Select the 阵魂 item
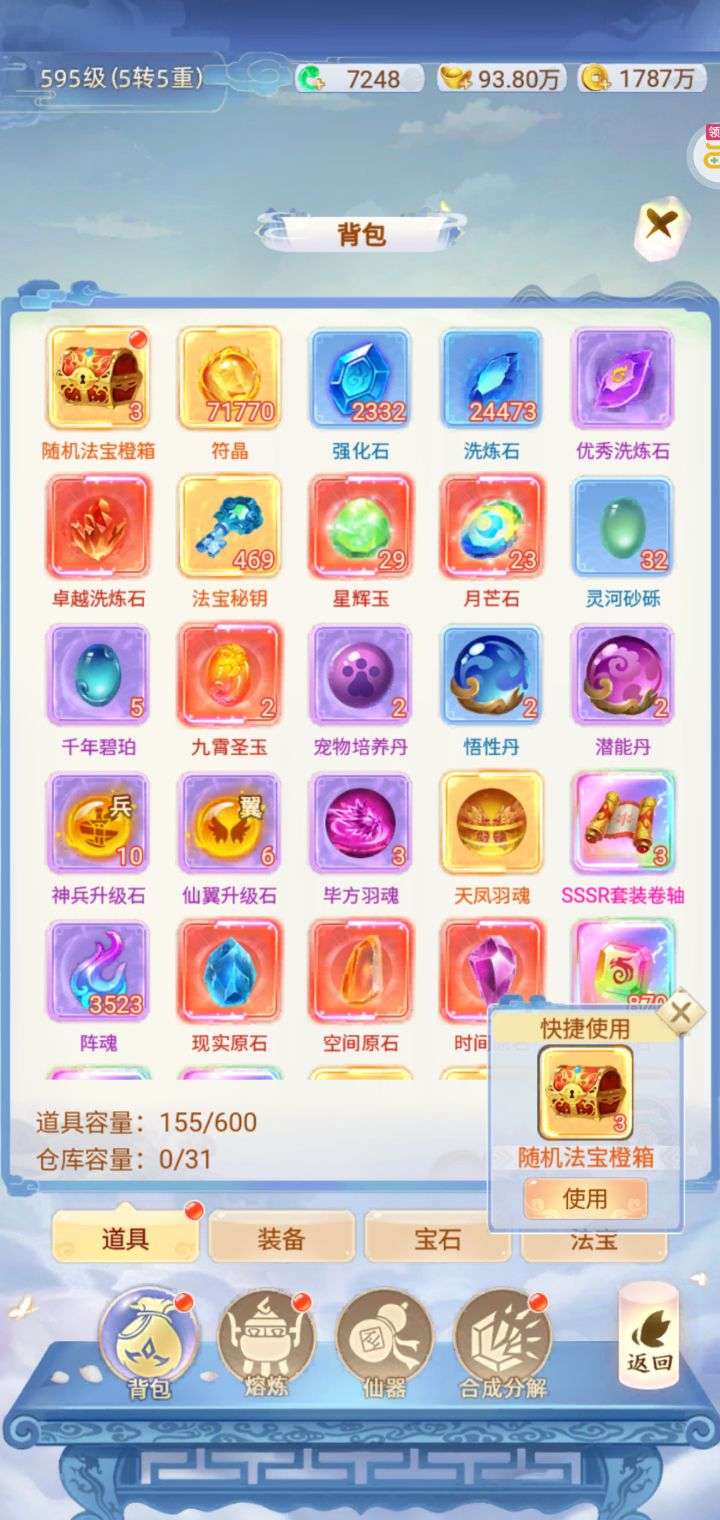The image size is (720, 1520). pos(99,970)
